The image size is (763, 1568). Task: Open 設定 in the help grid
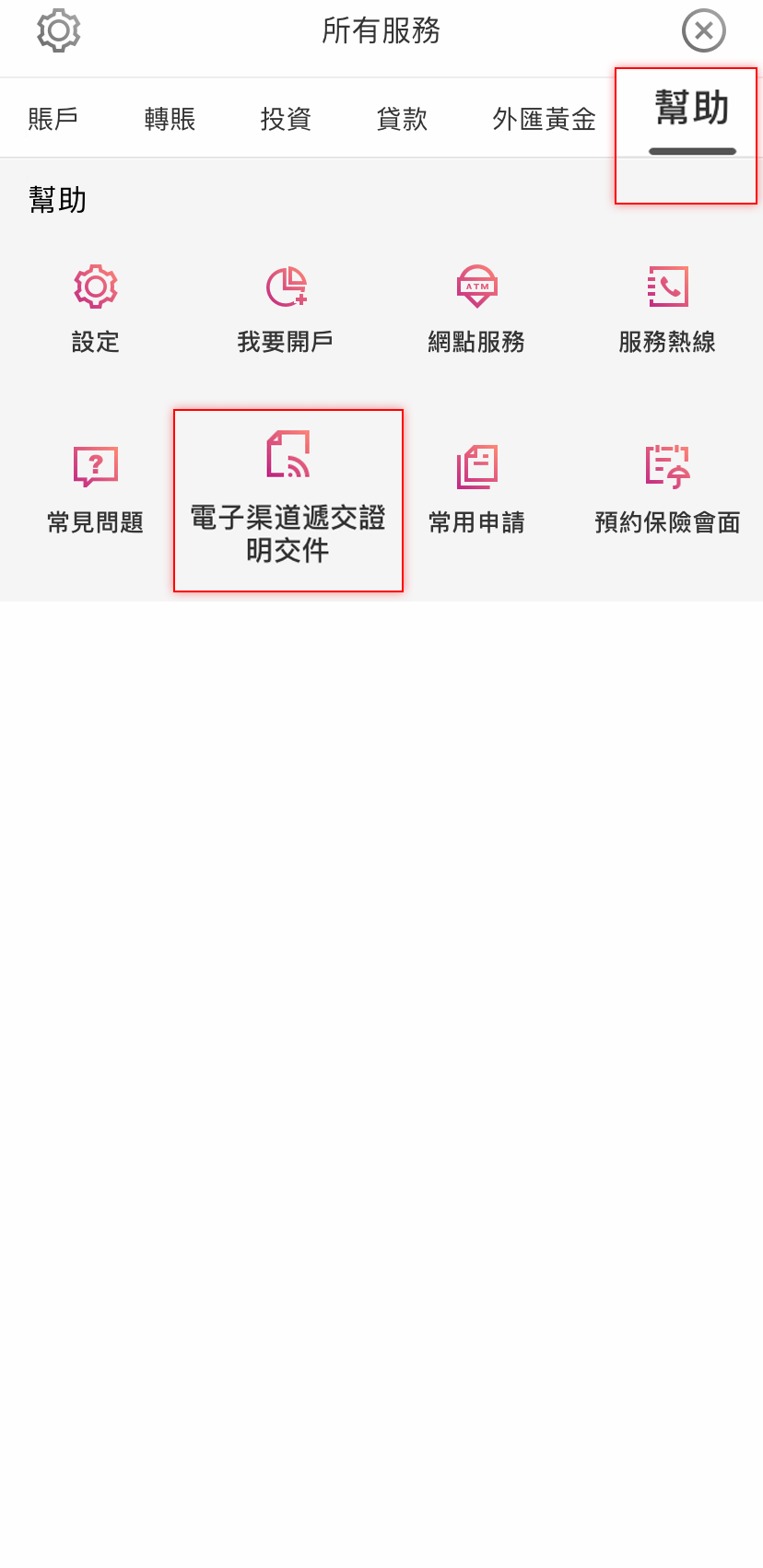click(x=96, y=309)
